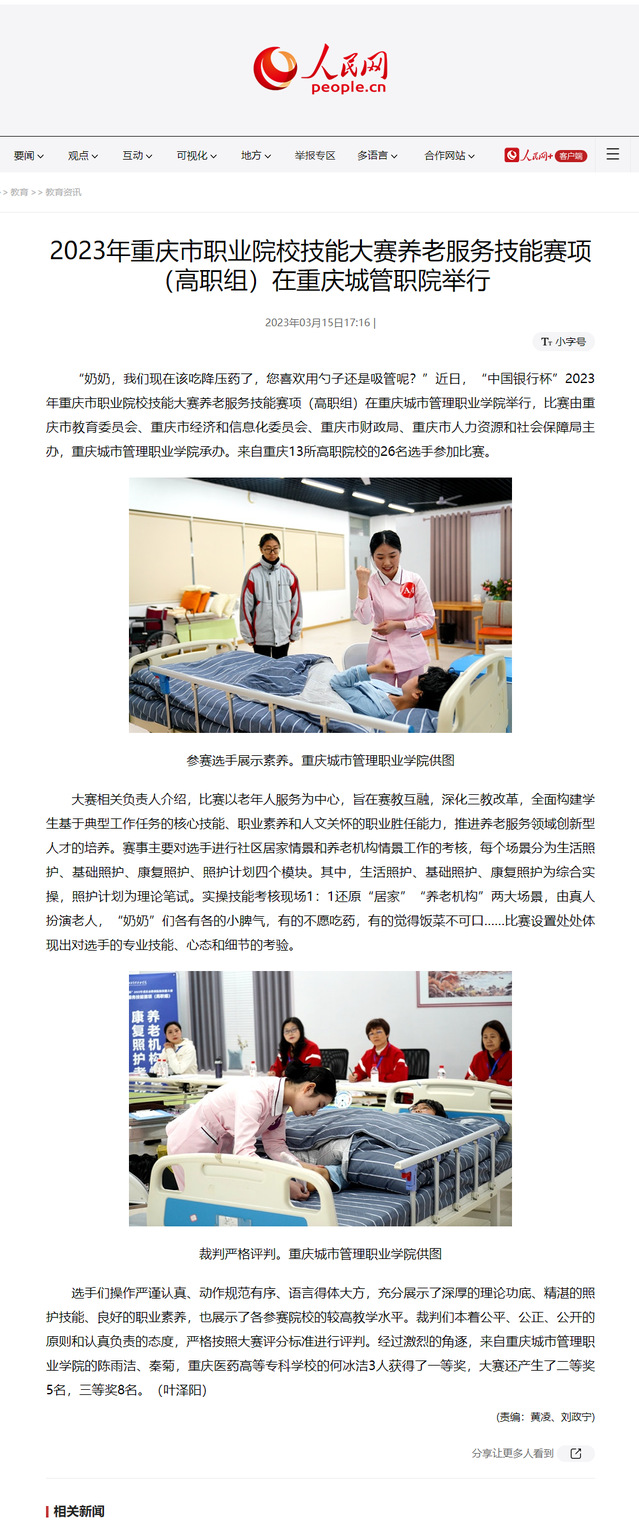Open the 人民网+ 客户端 link
This screenshot has width=639, height=1529.
pos(545,156)
